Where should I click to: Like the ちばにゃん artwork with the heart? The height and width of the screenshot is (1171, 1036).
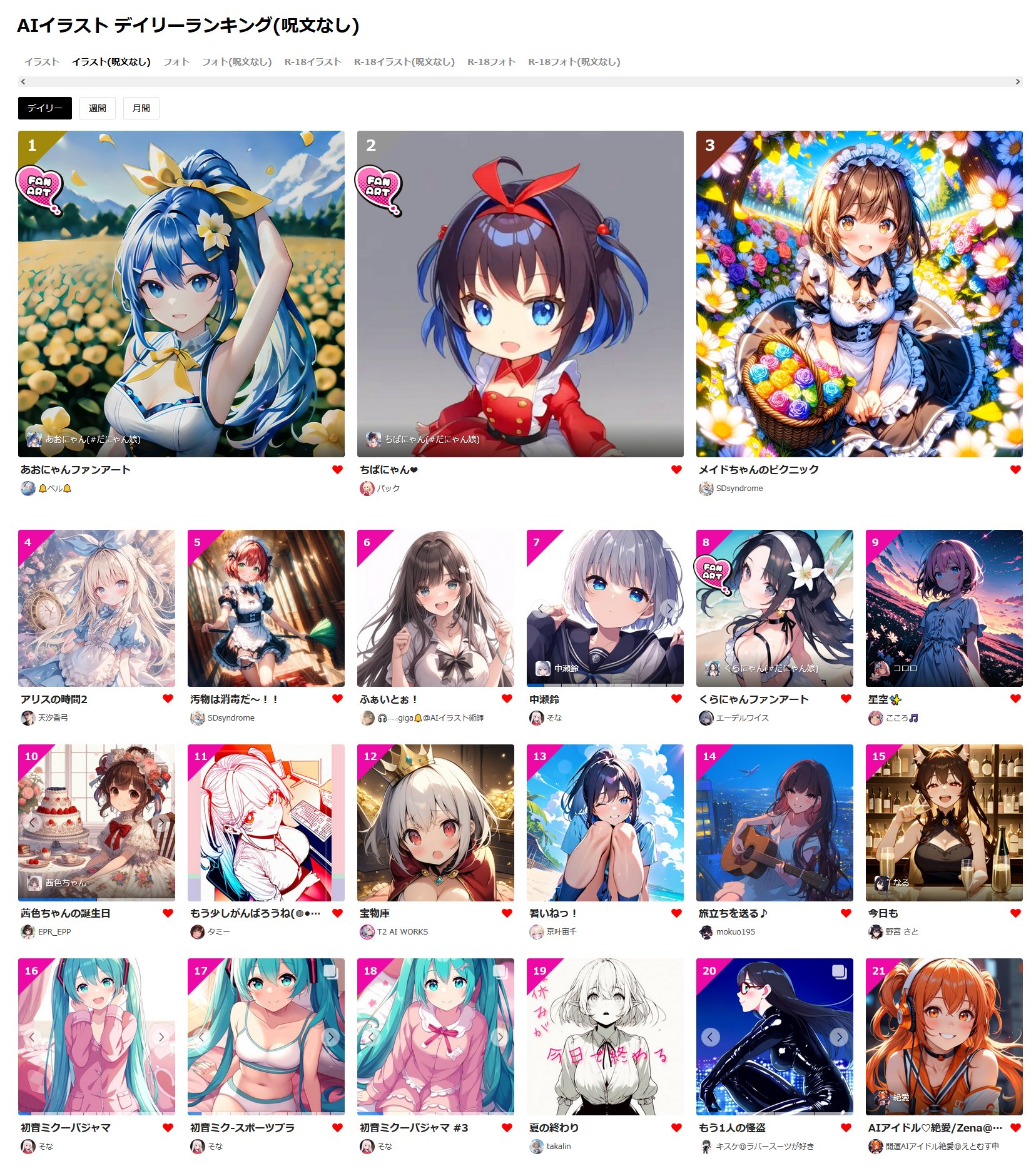pos(676,470)
